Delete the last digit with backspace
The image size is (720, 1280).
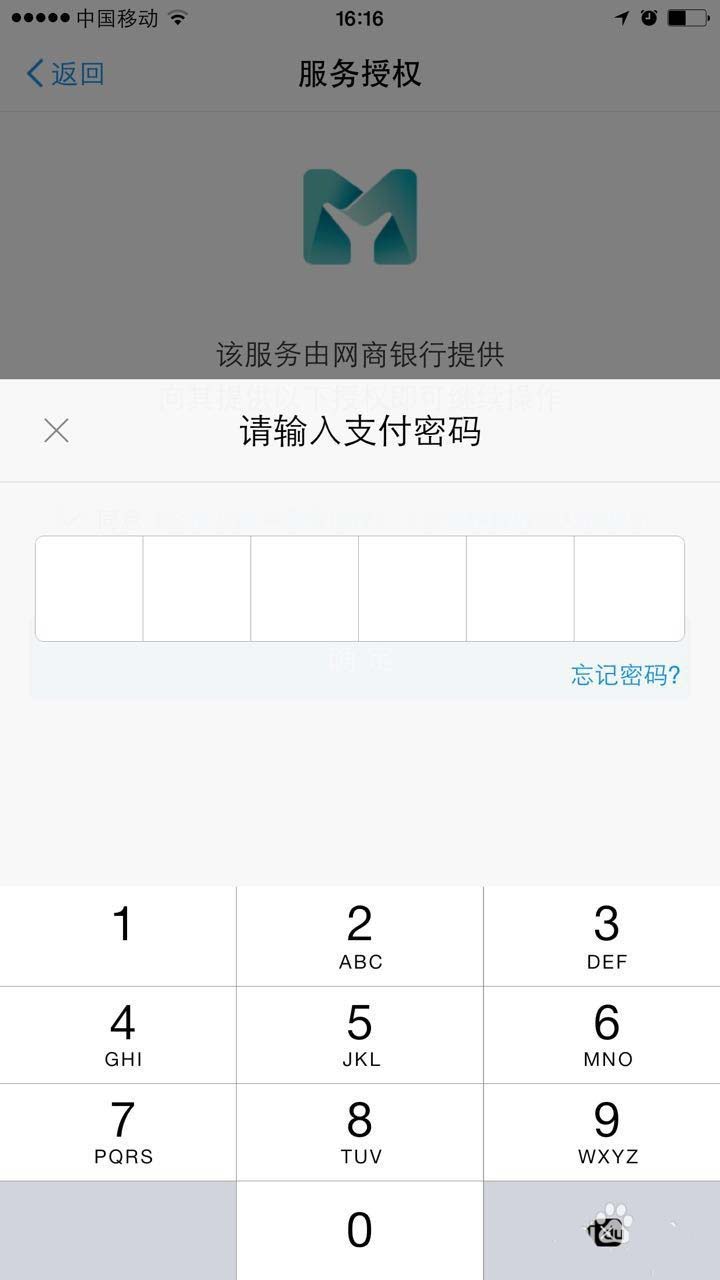point(604,1231)
